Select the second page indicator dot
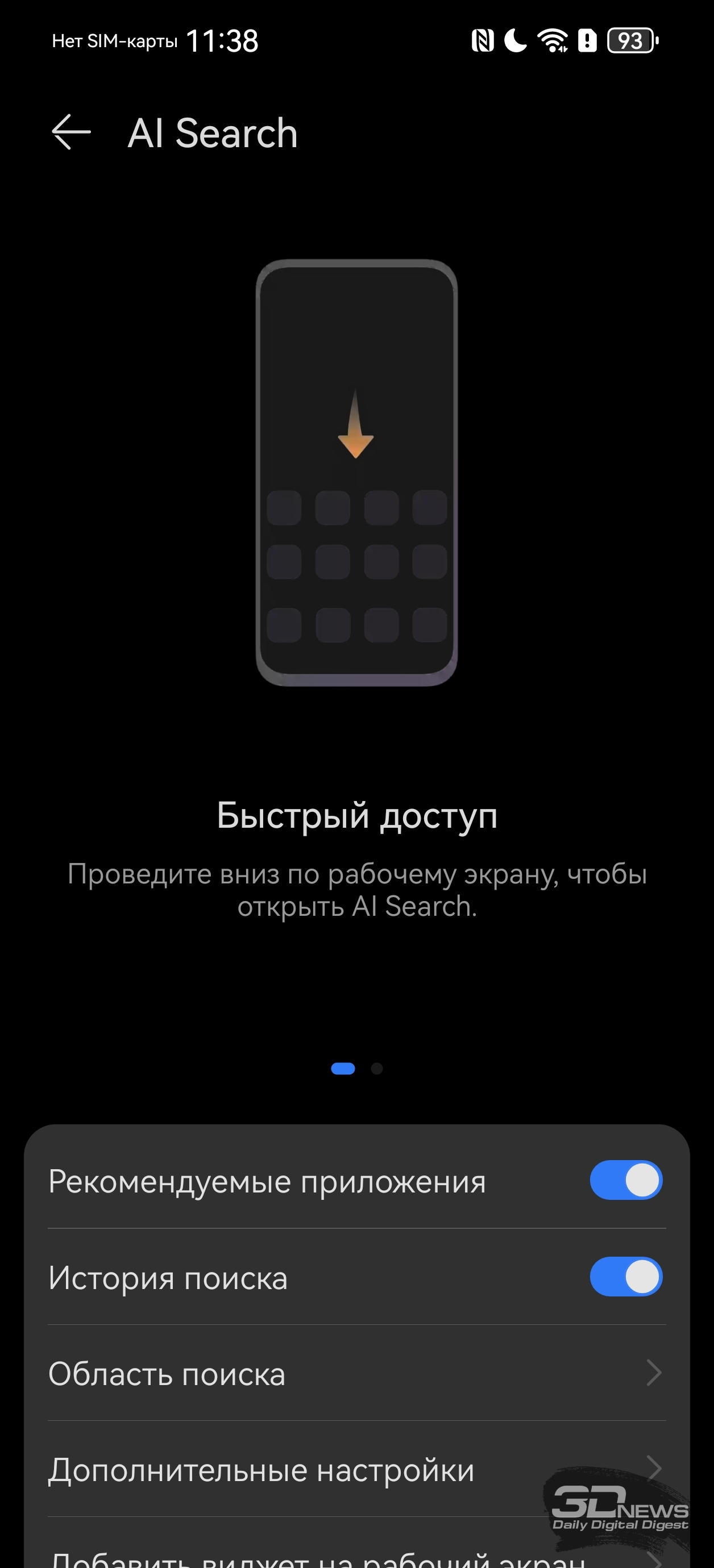The height and width of the screenshot is (1568, 714). point(376,1068)
